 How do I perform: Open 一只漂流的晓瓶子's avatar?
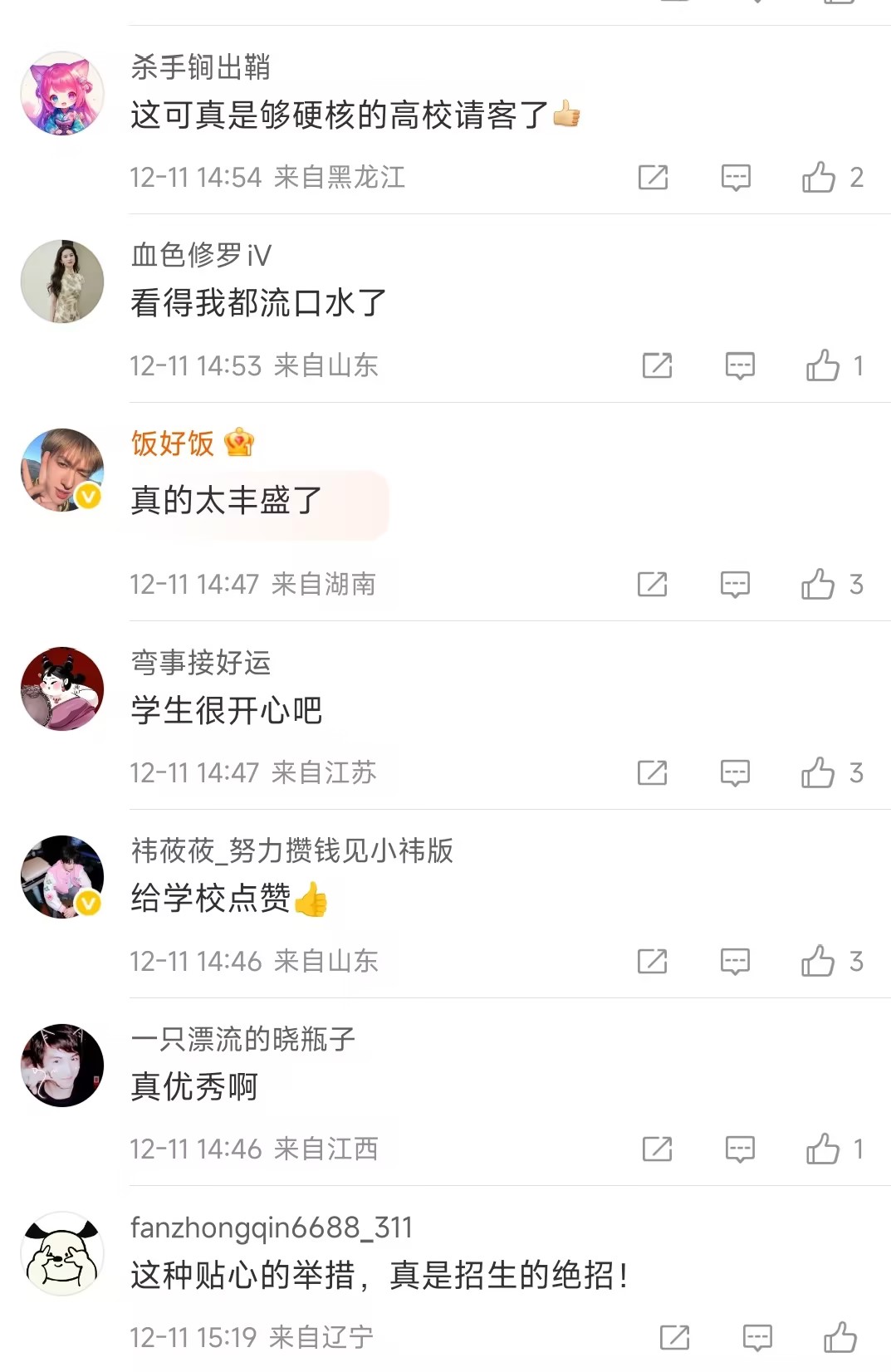pyautogui.click(x=62, y=1065)
